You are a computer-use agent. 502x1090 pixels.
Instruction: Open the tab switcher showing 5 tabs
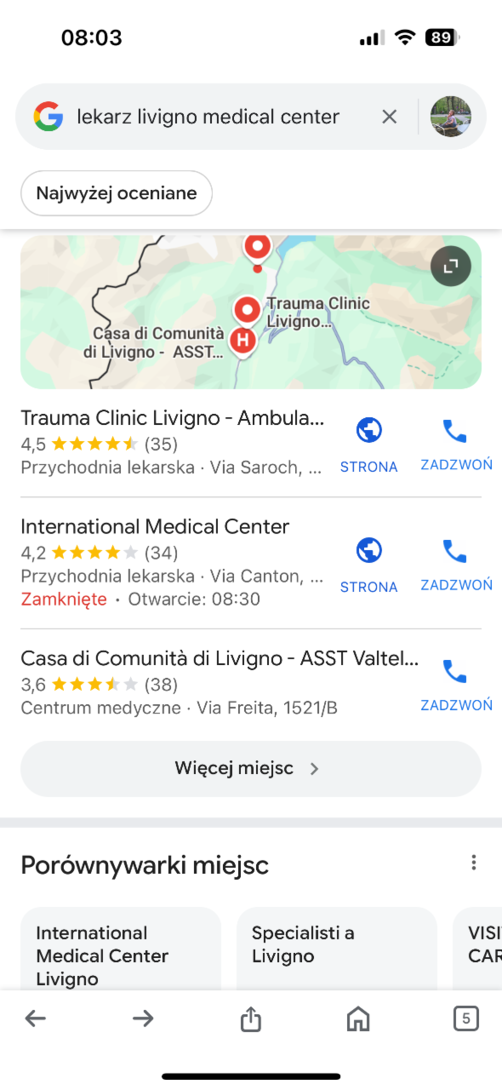466,1019
